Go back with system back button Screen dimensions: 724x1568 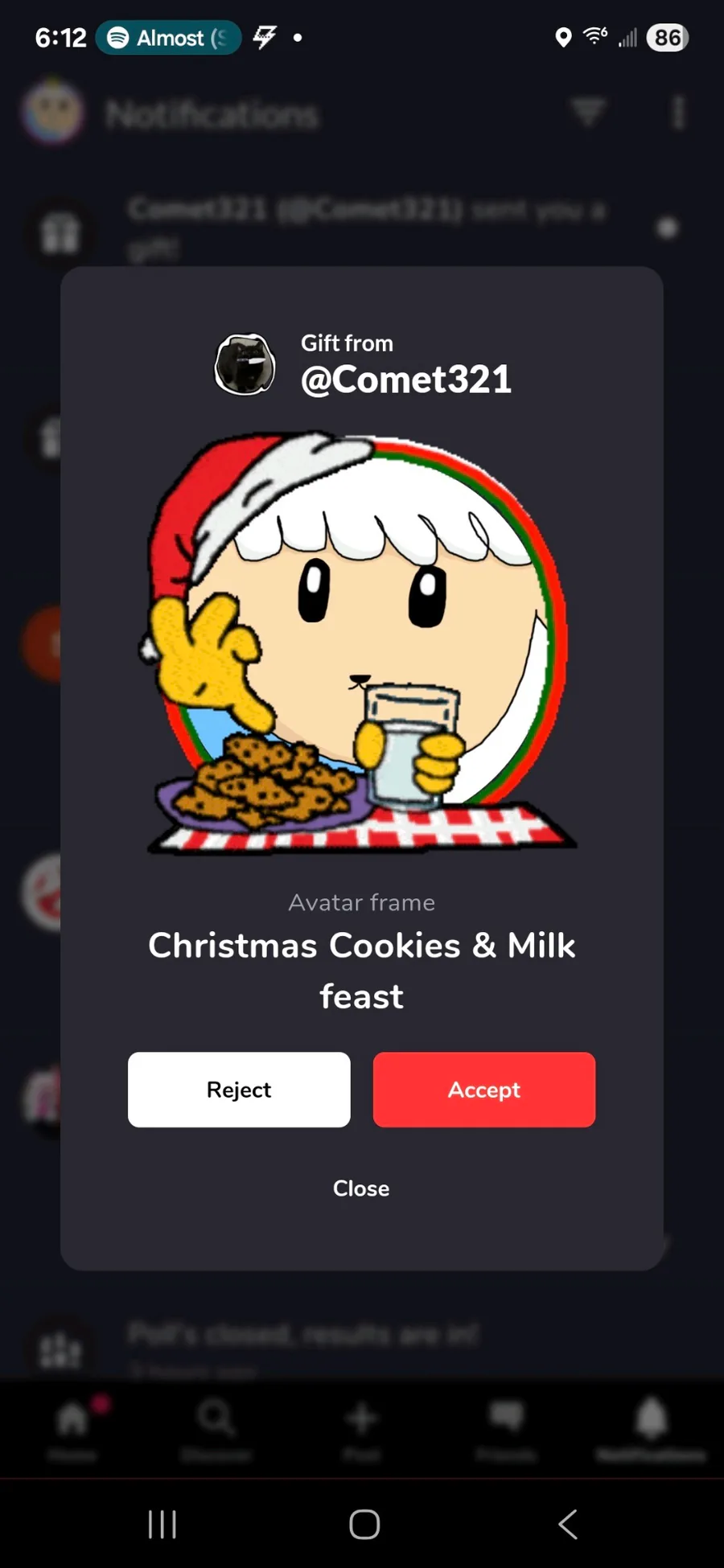point(567,1524)
